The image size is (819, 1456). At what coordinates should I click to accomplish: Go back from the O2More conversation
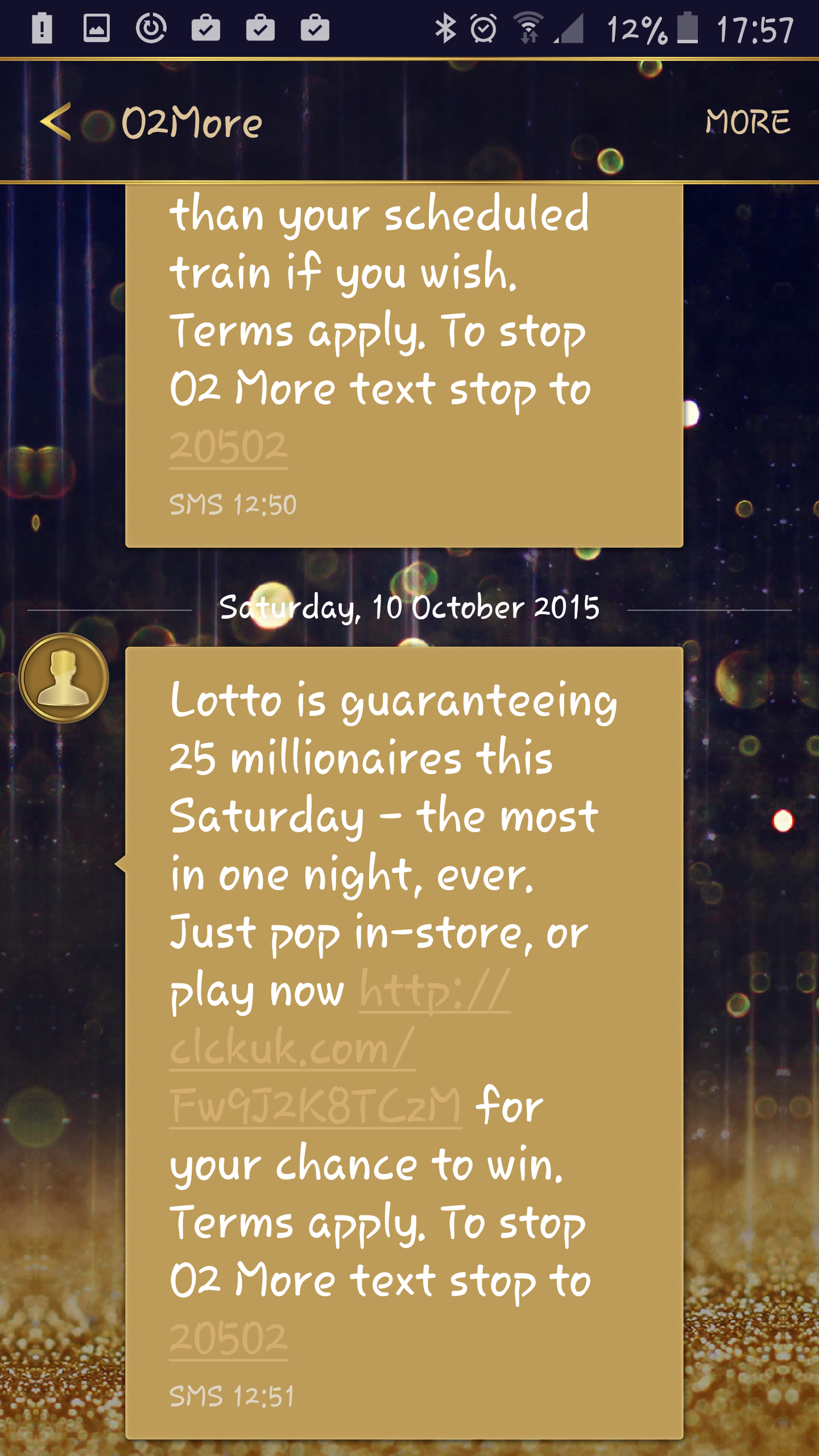coord(56,122)
